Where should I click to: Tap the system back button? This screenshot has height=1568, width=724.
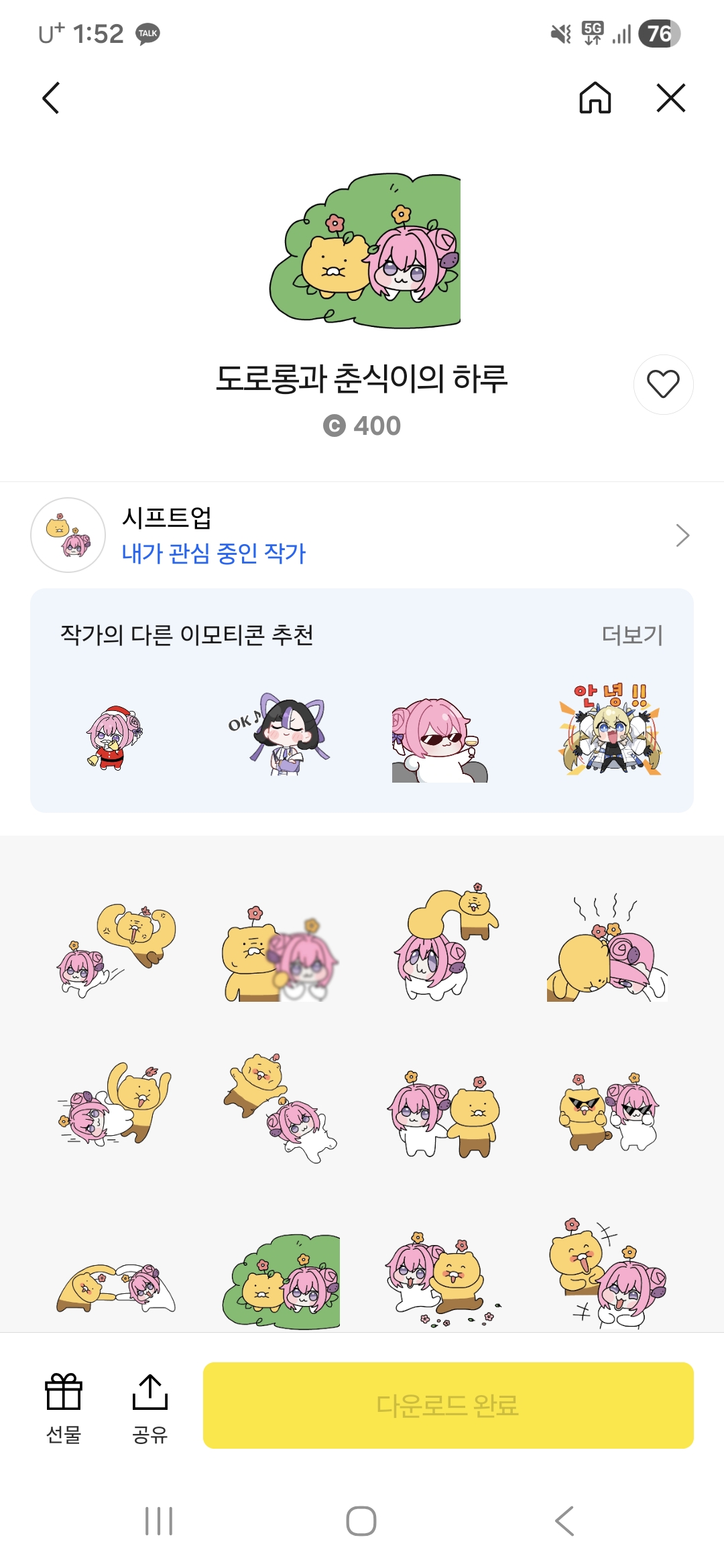coord(564,1521)
